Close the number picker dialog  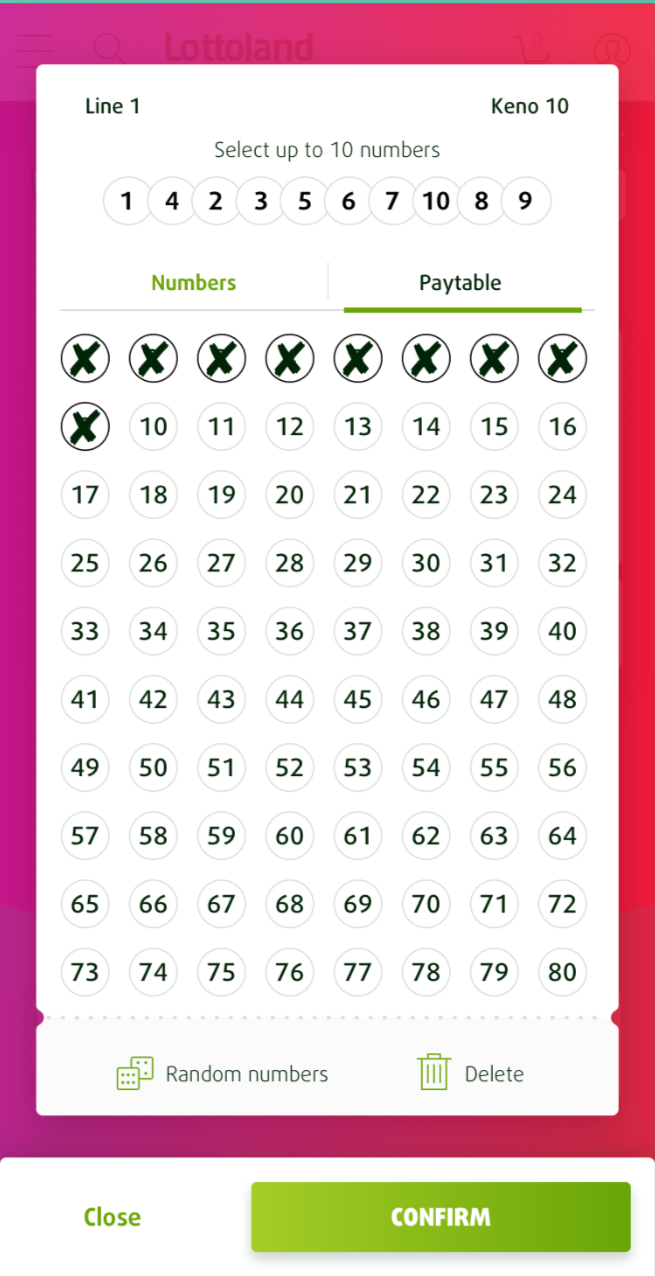click(x=112, y=1217)
